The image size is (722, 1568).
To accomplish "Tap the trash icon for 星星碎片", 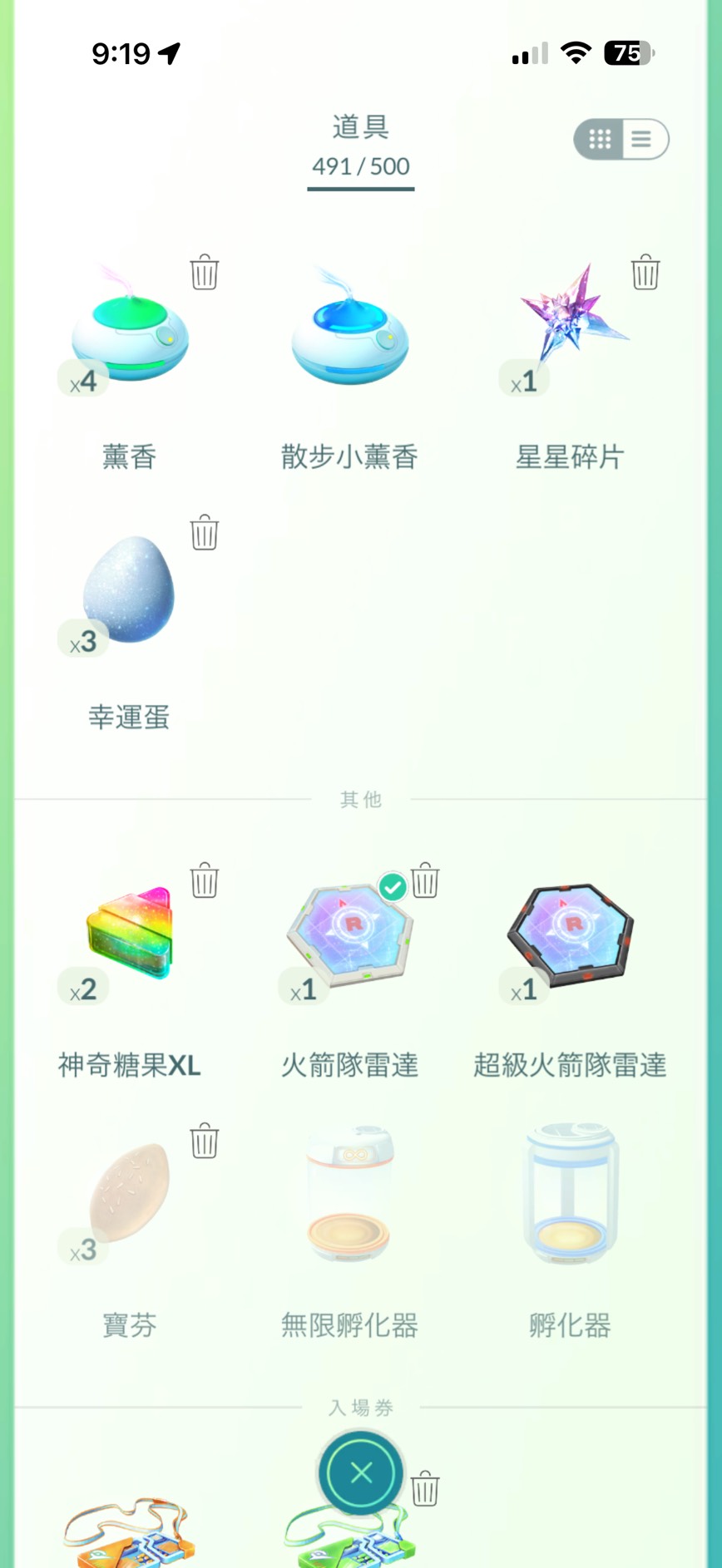I will [645, 273].
